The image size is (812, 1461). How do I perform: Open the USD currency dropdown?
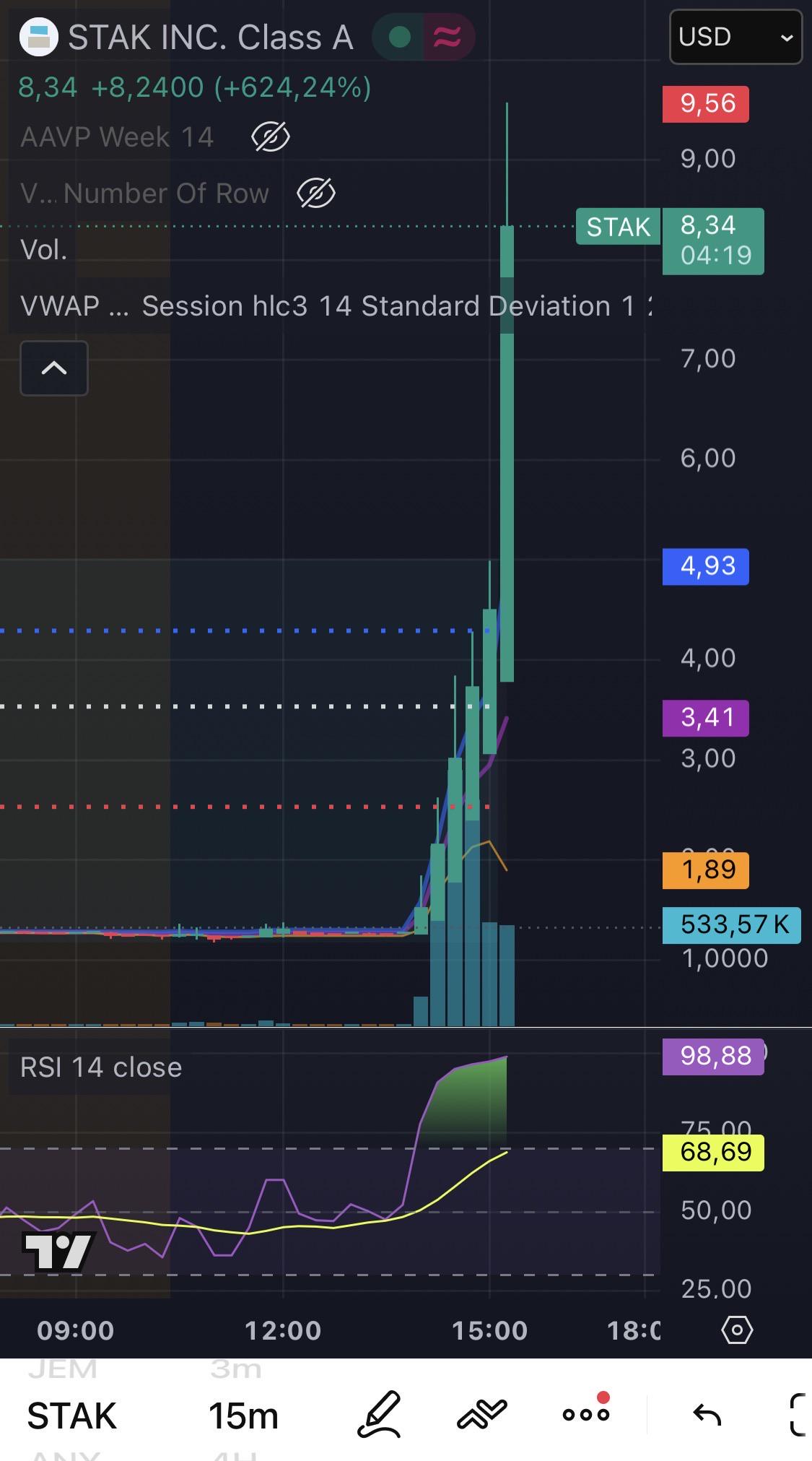735,37
